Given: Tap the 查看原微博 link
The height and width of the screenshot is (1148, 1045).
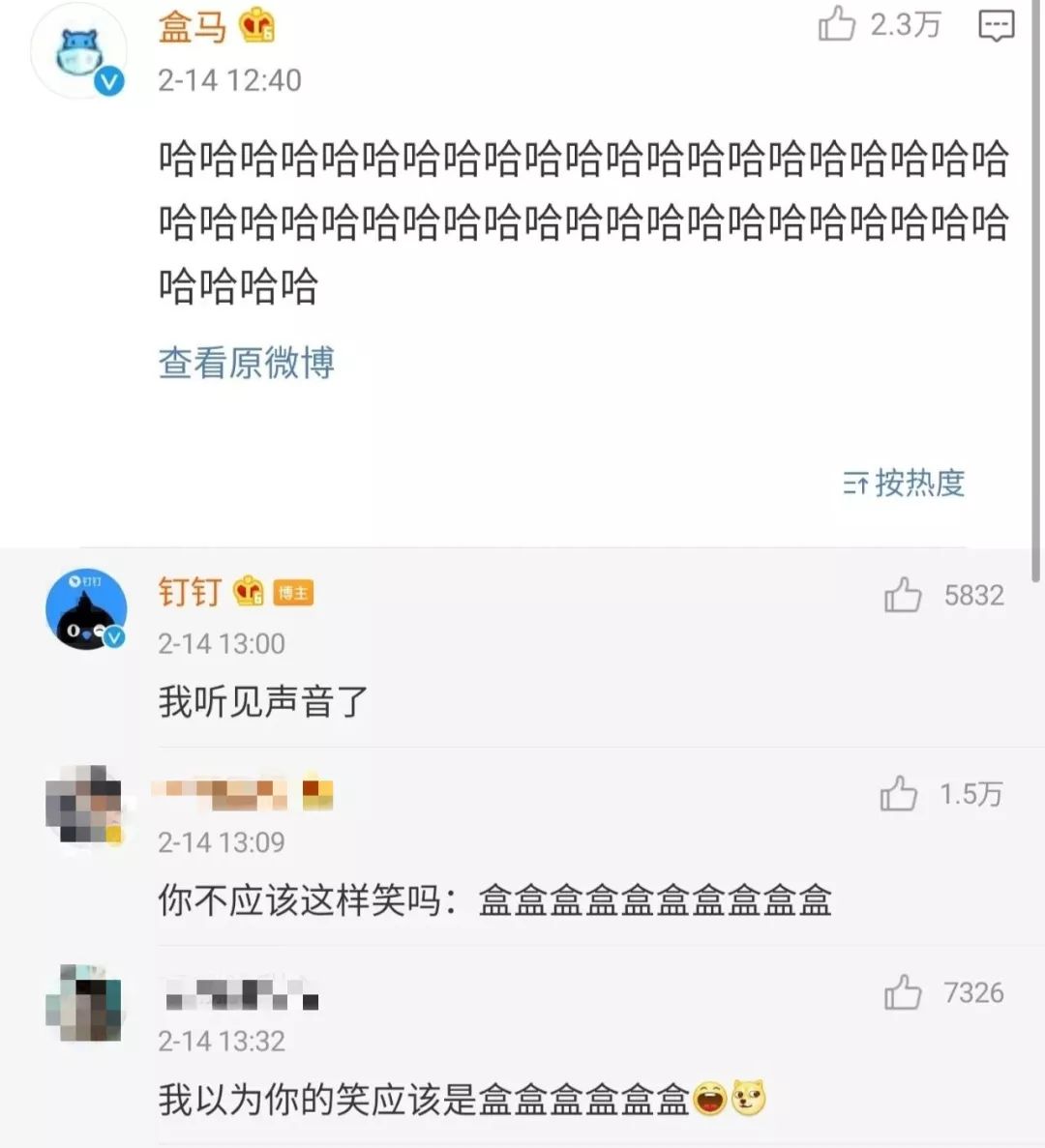Looking at the screenshot, I should (x=246, y=363).
